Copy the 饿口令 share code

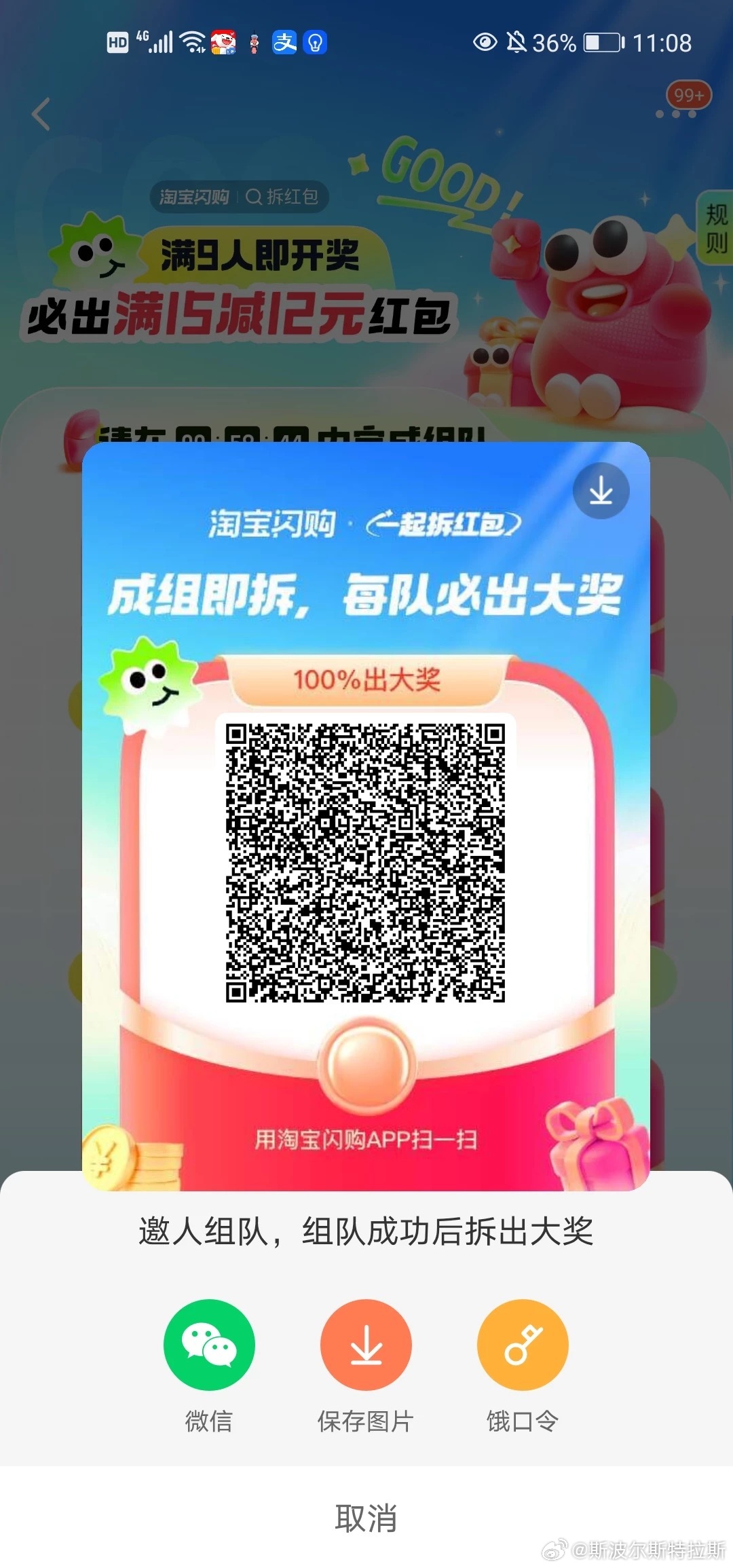523,1345
